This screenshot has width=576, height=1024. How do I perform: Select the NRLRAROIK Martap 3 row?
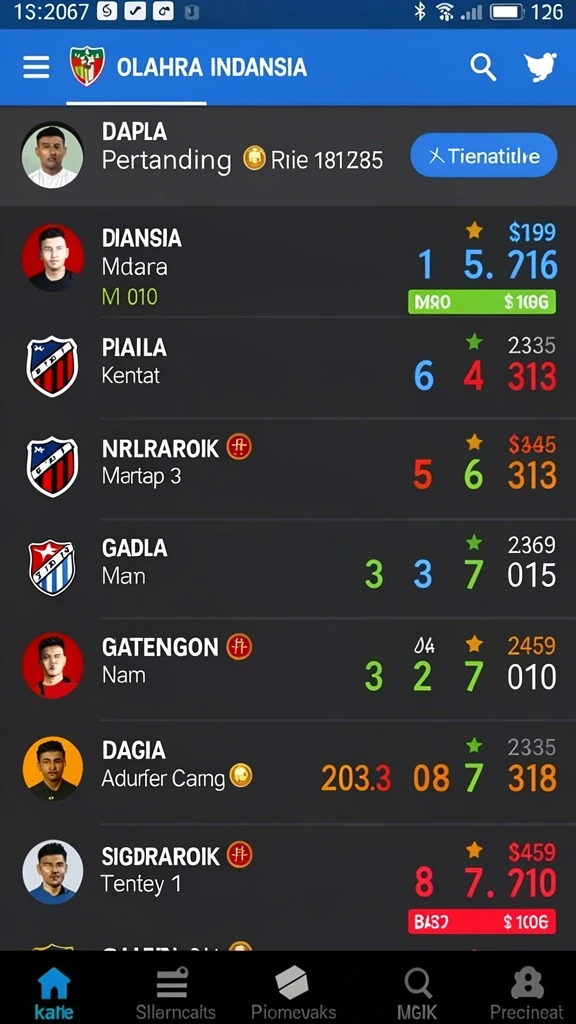pos(288,468)
